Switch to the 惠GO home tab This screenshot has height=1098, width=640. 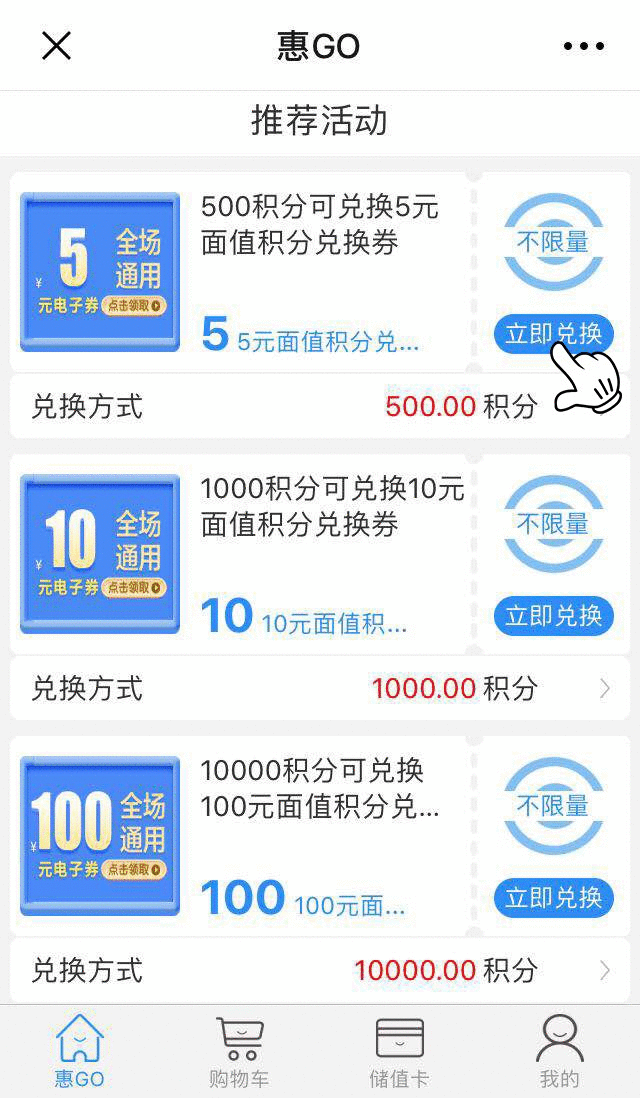pos(79,1052)
